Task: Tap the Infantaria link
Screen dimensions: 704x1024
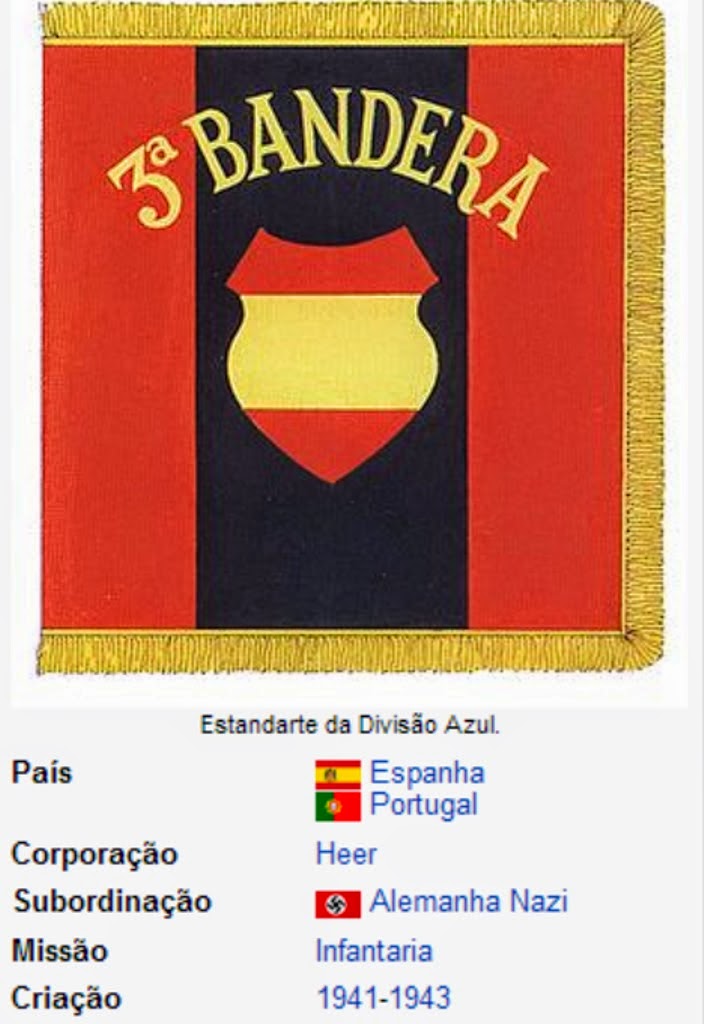Action: pyautogui.click(x=374, y=950)
